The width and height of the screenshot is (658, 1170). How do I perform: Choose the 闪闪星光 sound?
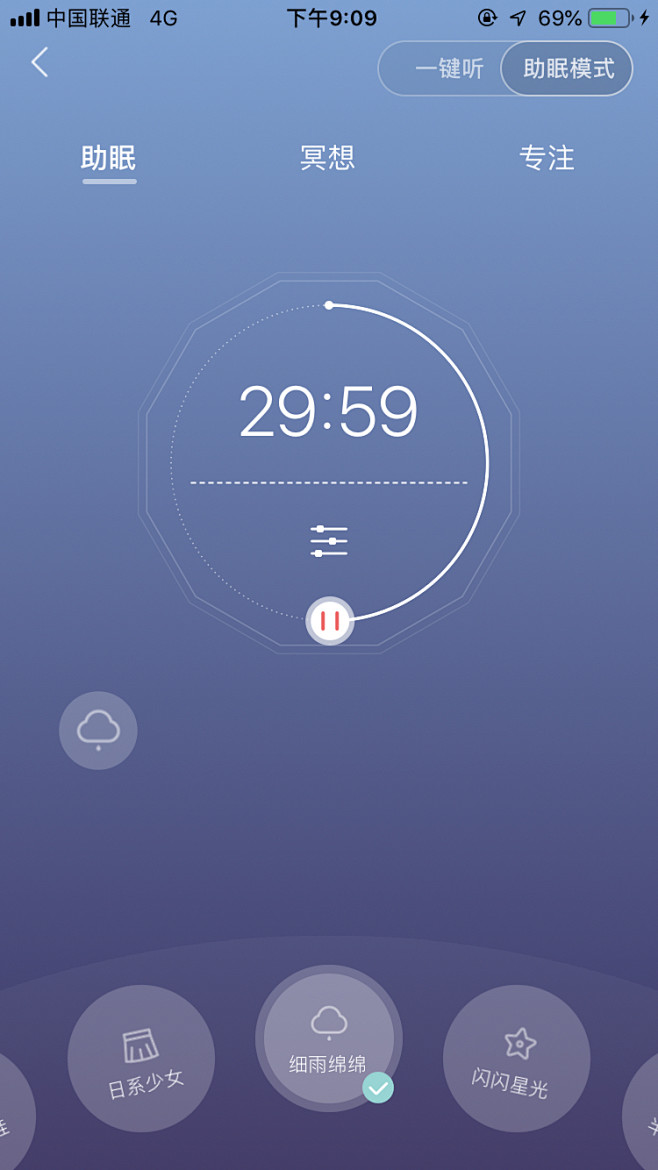[516, 1058]
